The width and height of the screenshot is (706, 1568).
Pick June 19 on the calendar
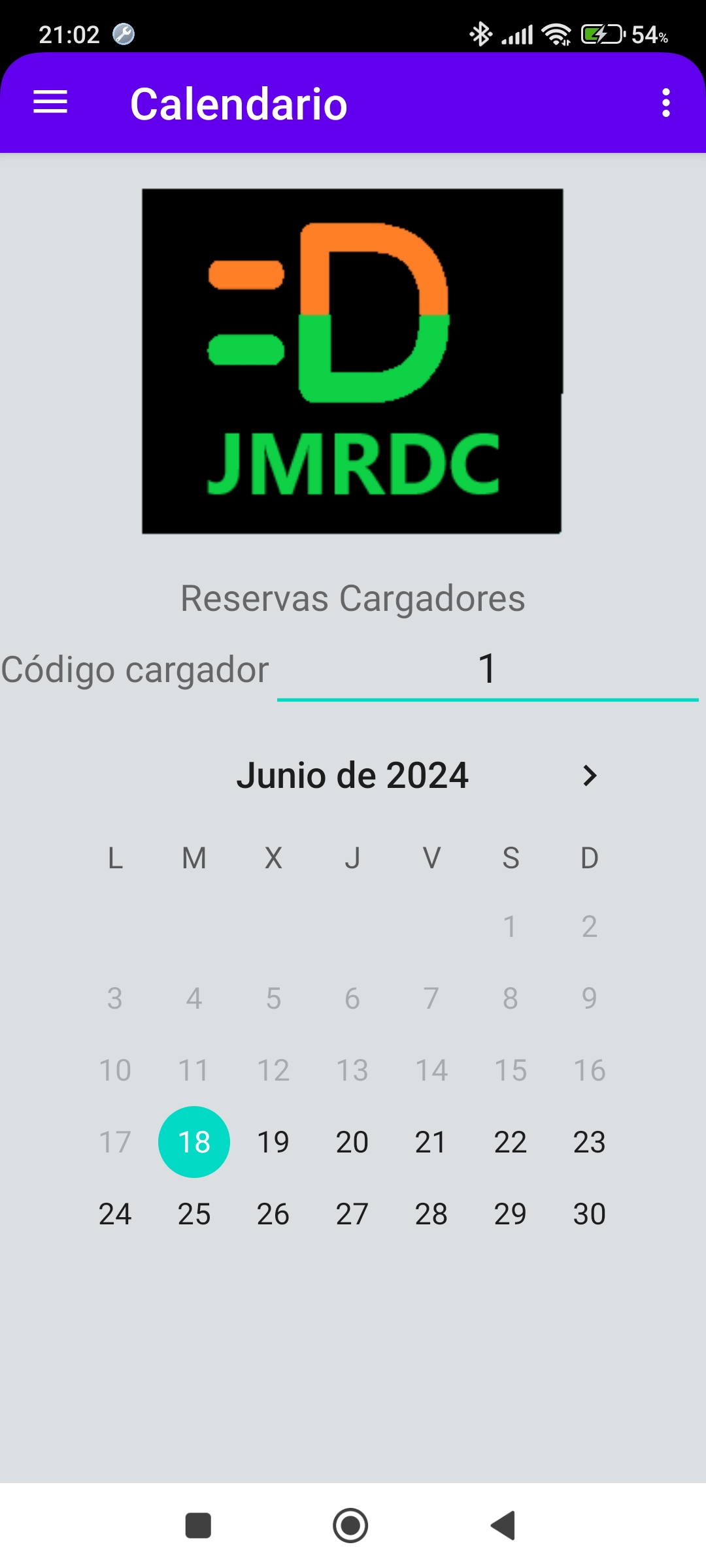273,1142
